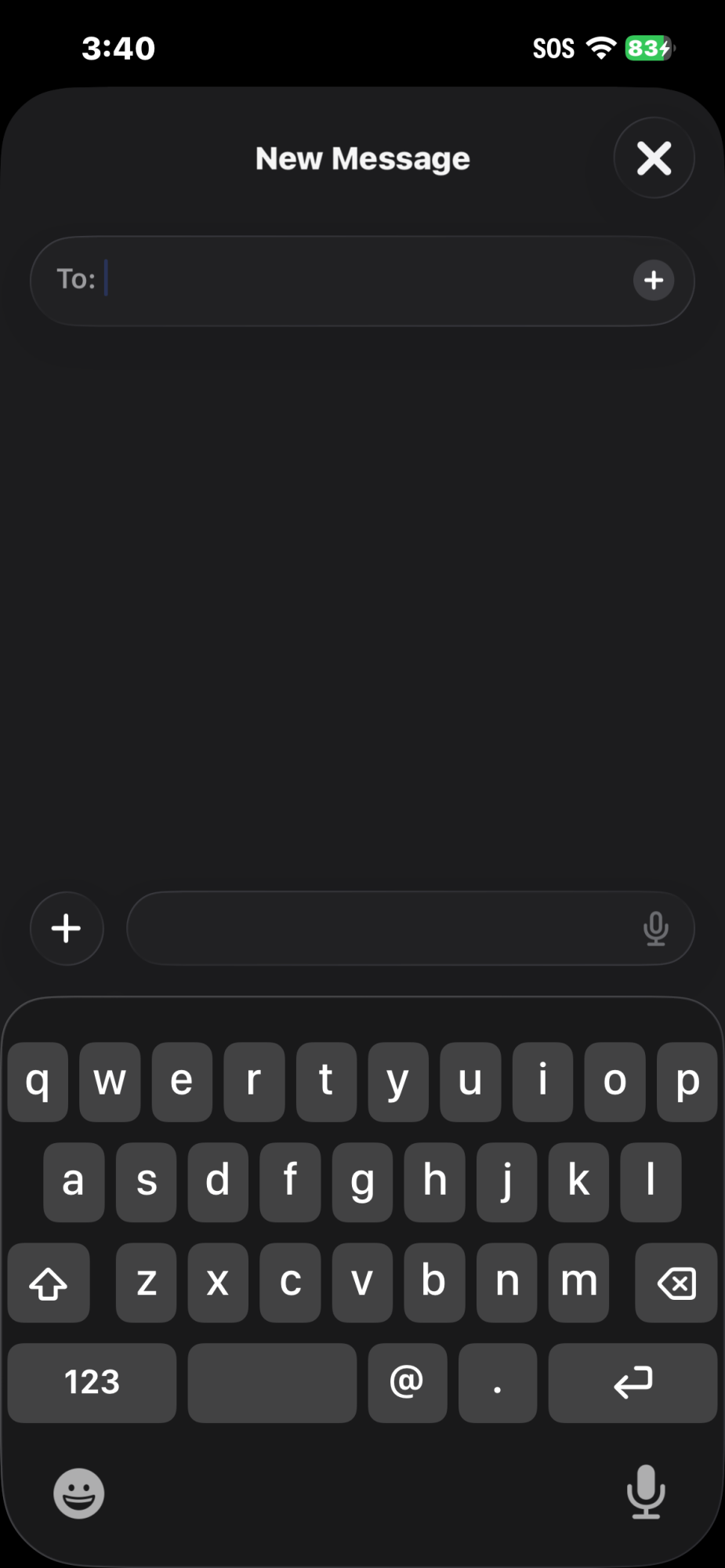Start dictation from the keyboard microphone
The height and width of the screenshot is (1568, 725).
tap(646, 1492)
